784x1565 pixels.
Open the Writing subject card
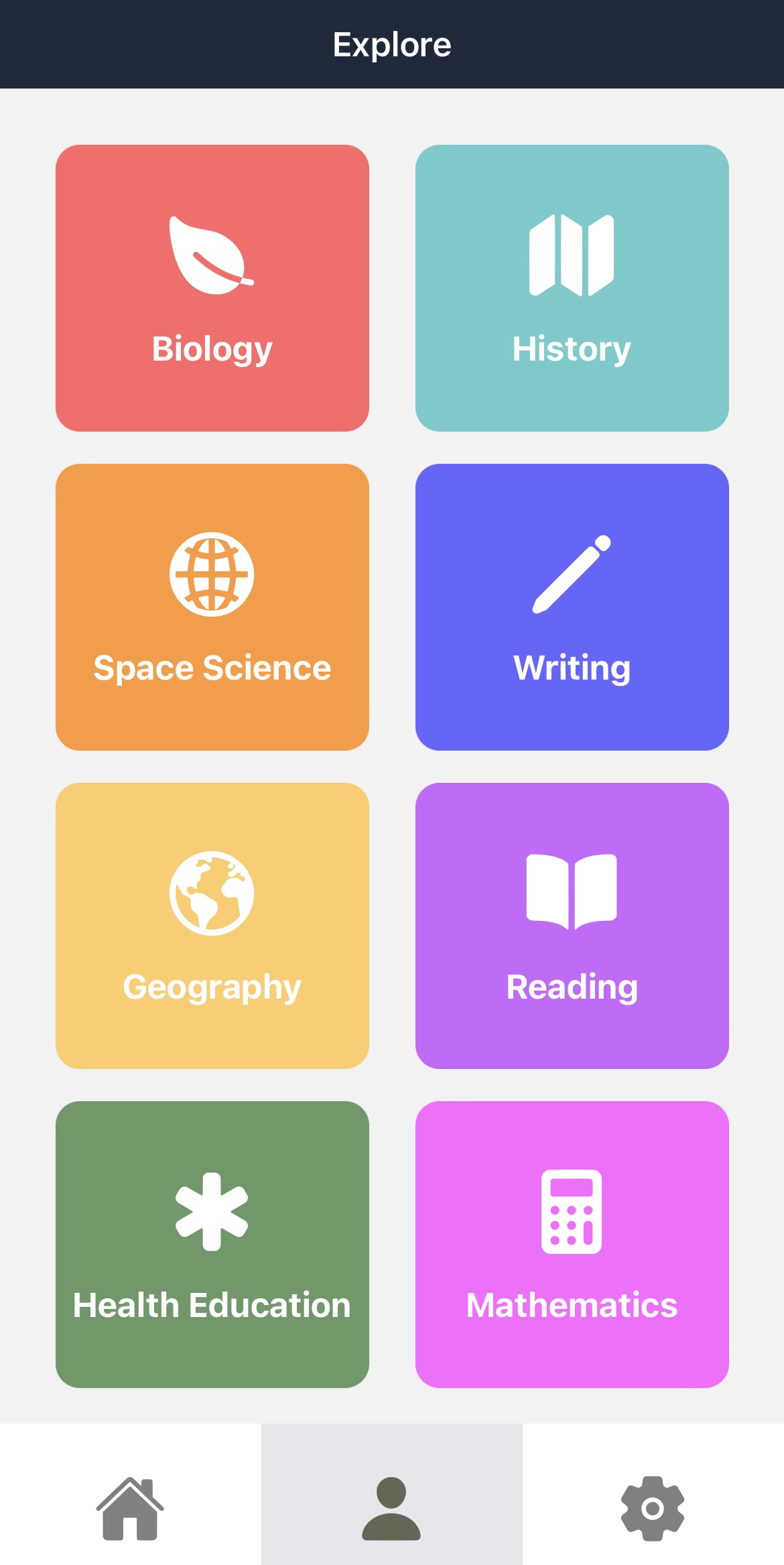point(572,607)
